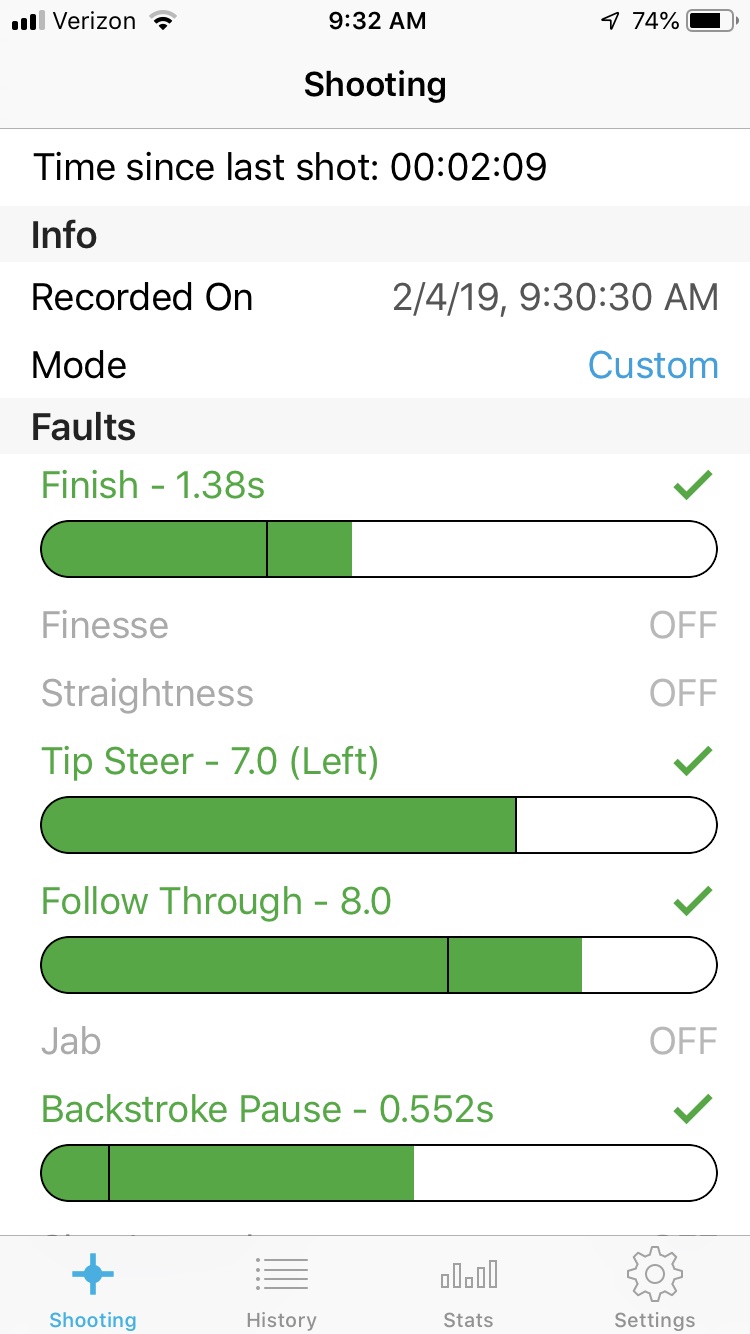The height and width of the screenshot is (1334, 750).
Task: Switch to the History tab
Action: (x=281, y=1288)
